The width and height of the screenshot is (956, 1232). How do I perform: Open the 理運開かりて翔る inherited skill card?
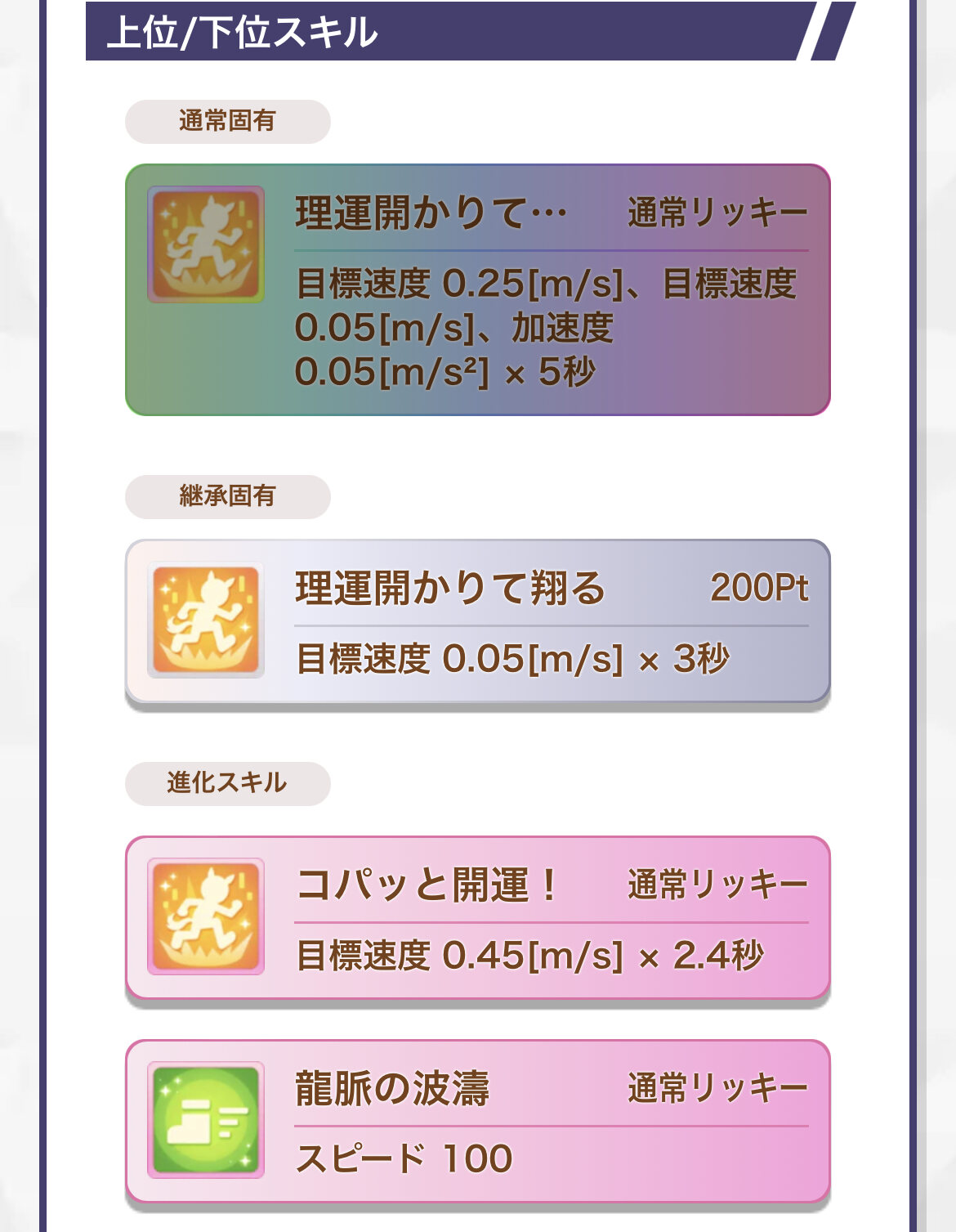(477, 620)
